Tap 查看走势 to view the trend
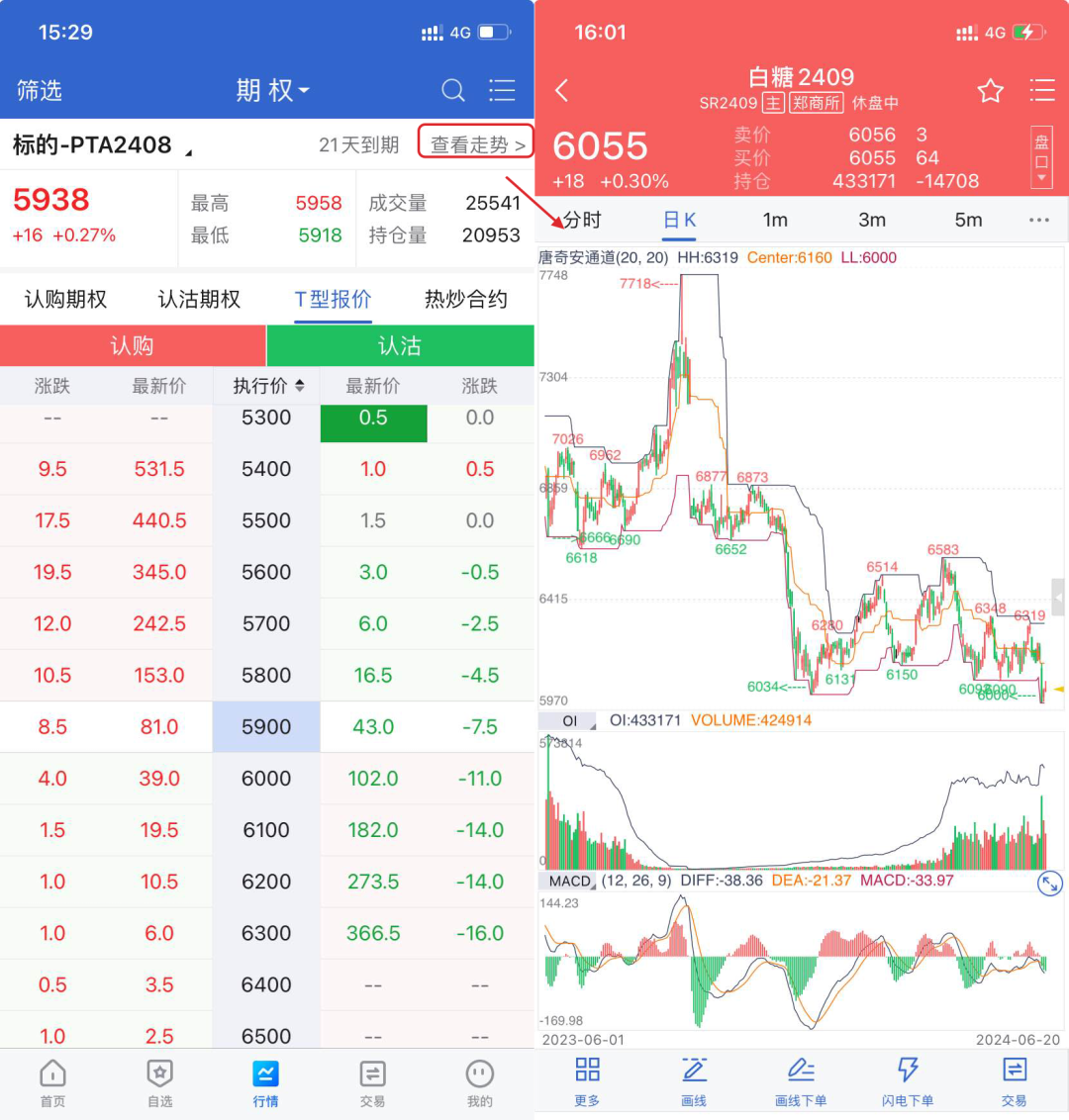Screen dimensions: 1069x1120 pos(476,143)
